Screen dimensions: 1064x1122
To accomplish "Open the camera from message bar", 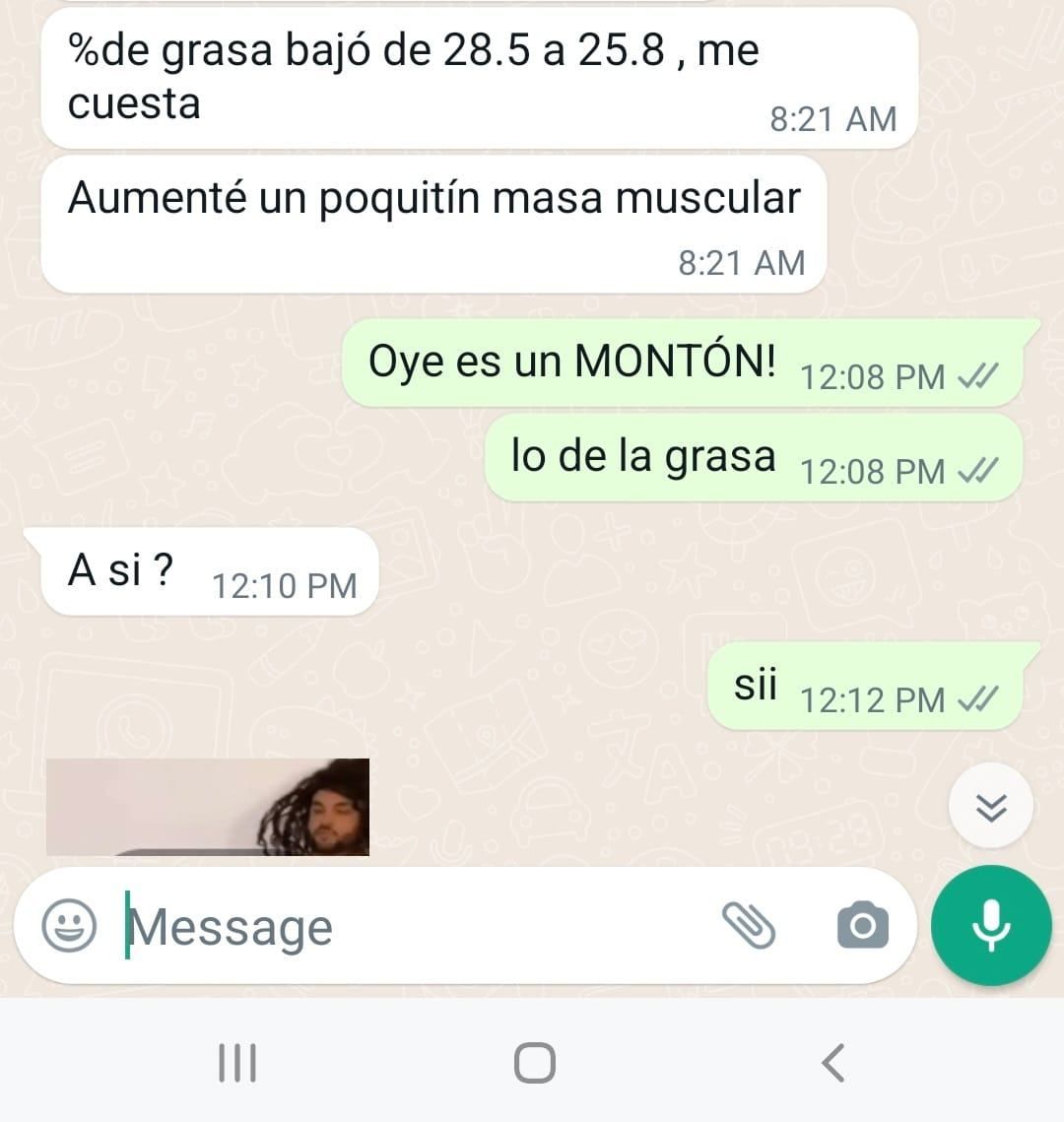I will [x=862, y=926].
